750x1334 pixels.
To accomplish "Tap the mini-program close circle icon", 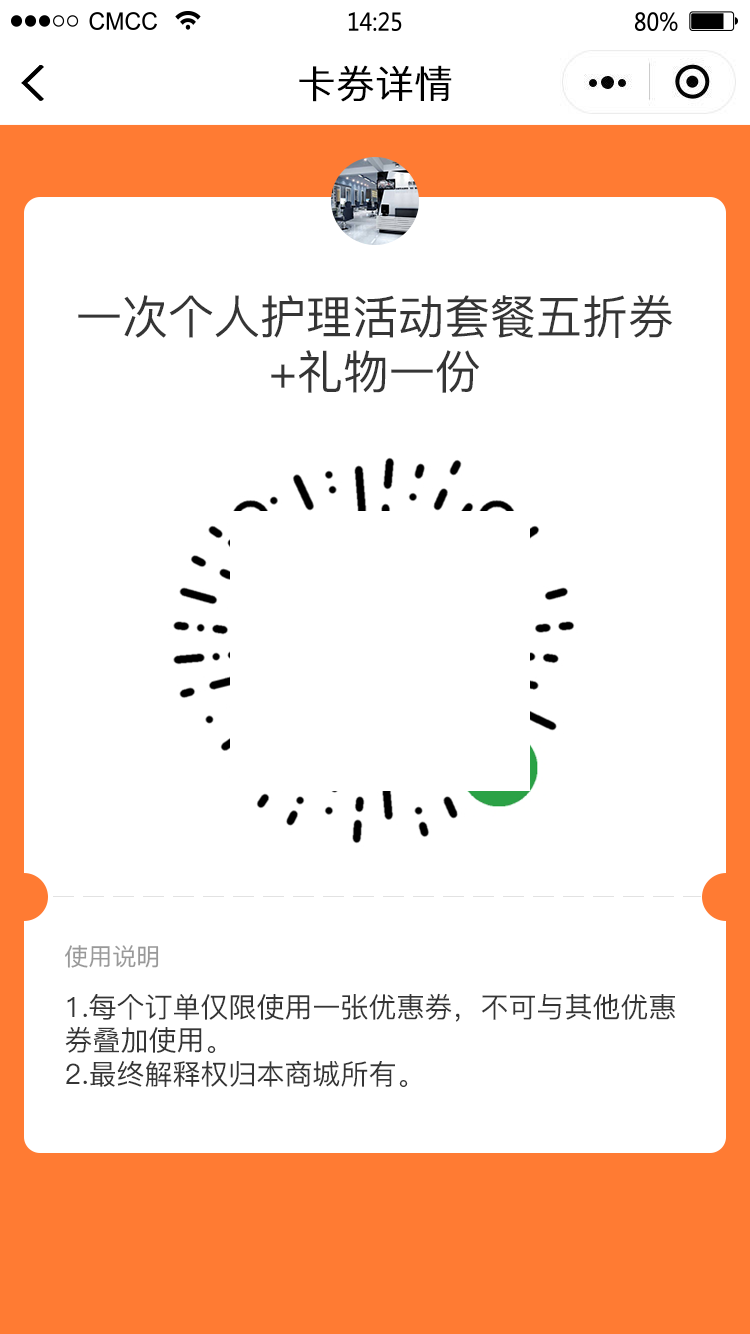I will [x=691, y=82].
